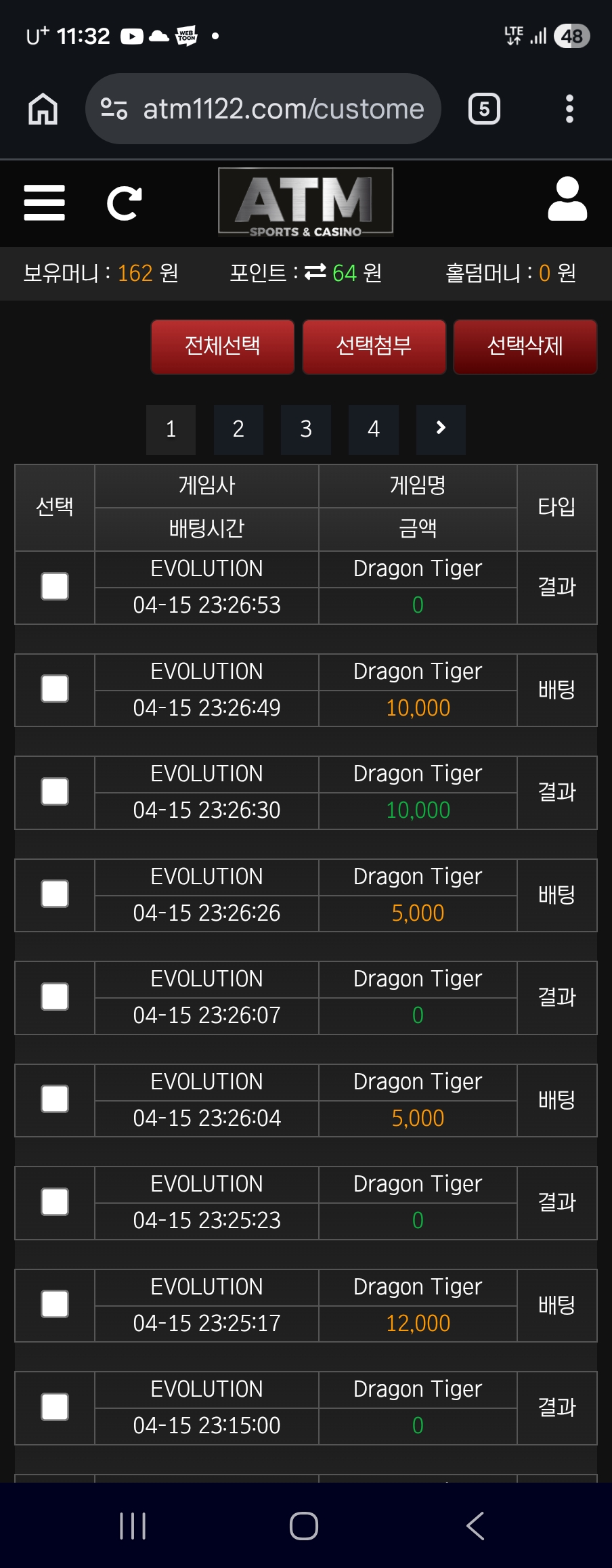The height and width of the screenshot is (1568, 612).
Task: Select the 23:25:17 12,000 bet checkbox
Action: [55, 1305]
